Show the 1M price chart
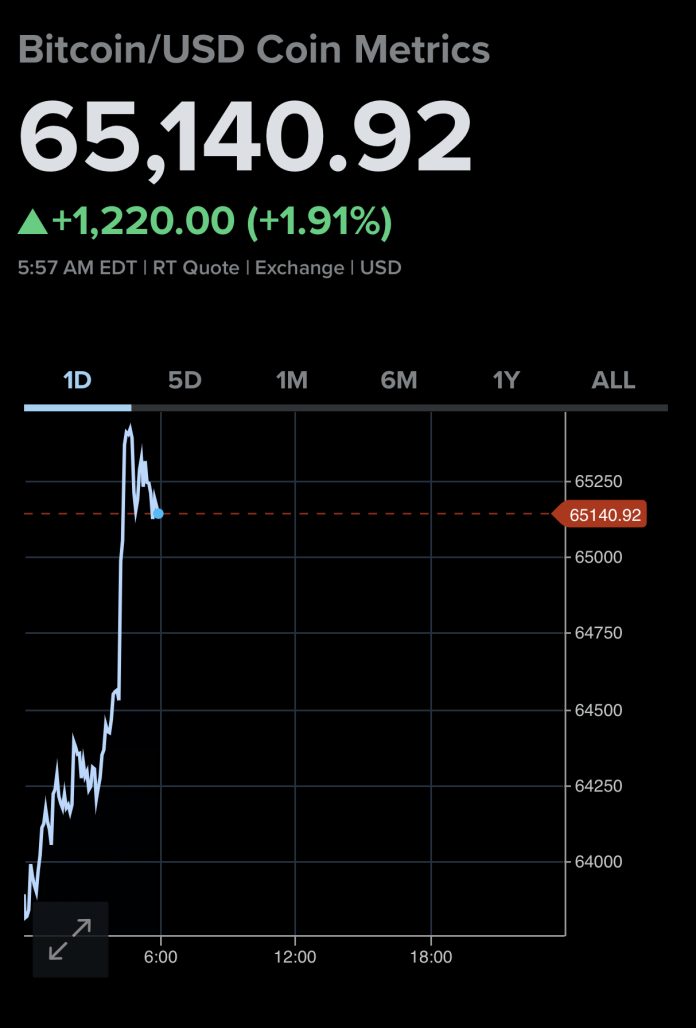The width and height of the screenshot is (696, 1028). point(291,380)
